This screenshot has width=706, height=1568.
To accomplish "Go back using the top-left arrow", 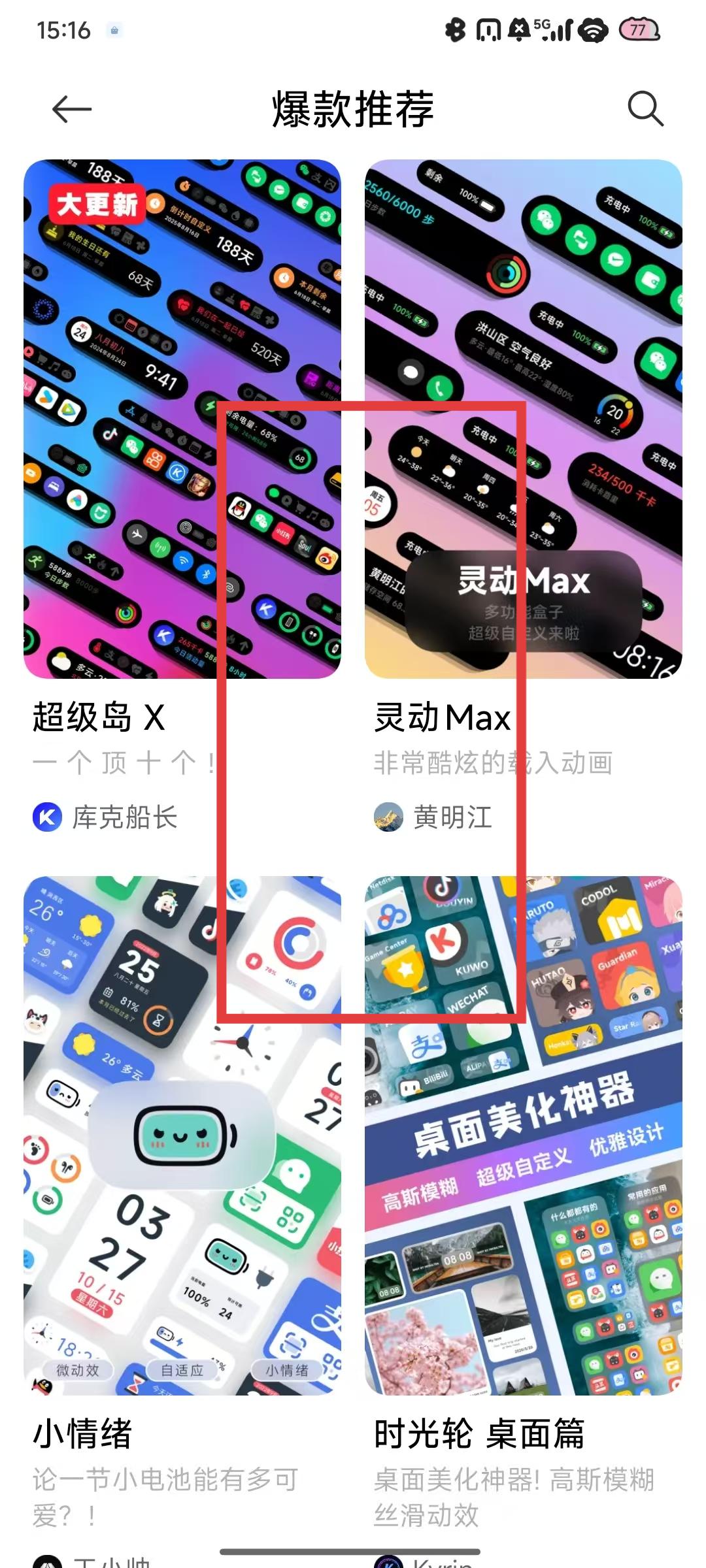I will 71,109.
